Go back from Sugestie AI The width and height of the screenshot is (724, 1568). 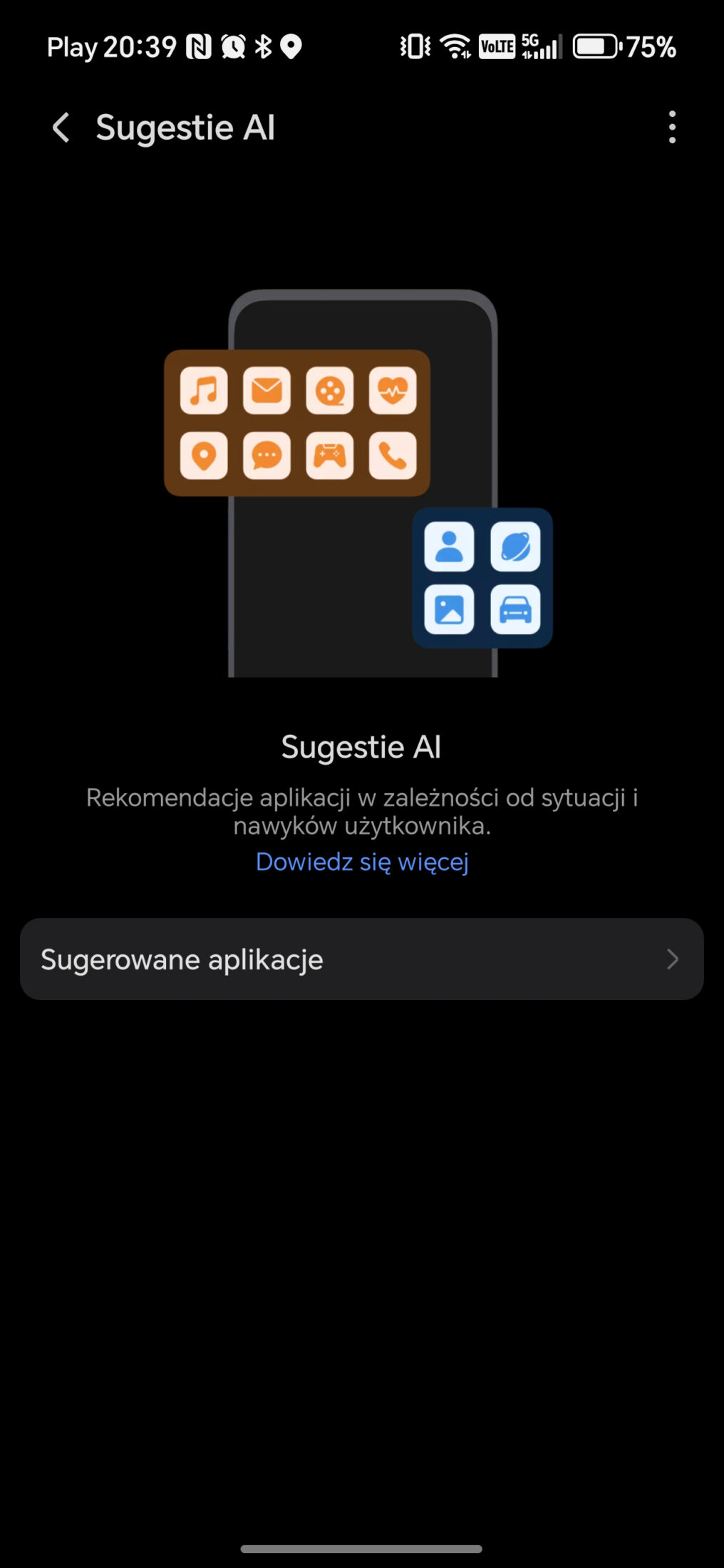(61, 128)
